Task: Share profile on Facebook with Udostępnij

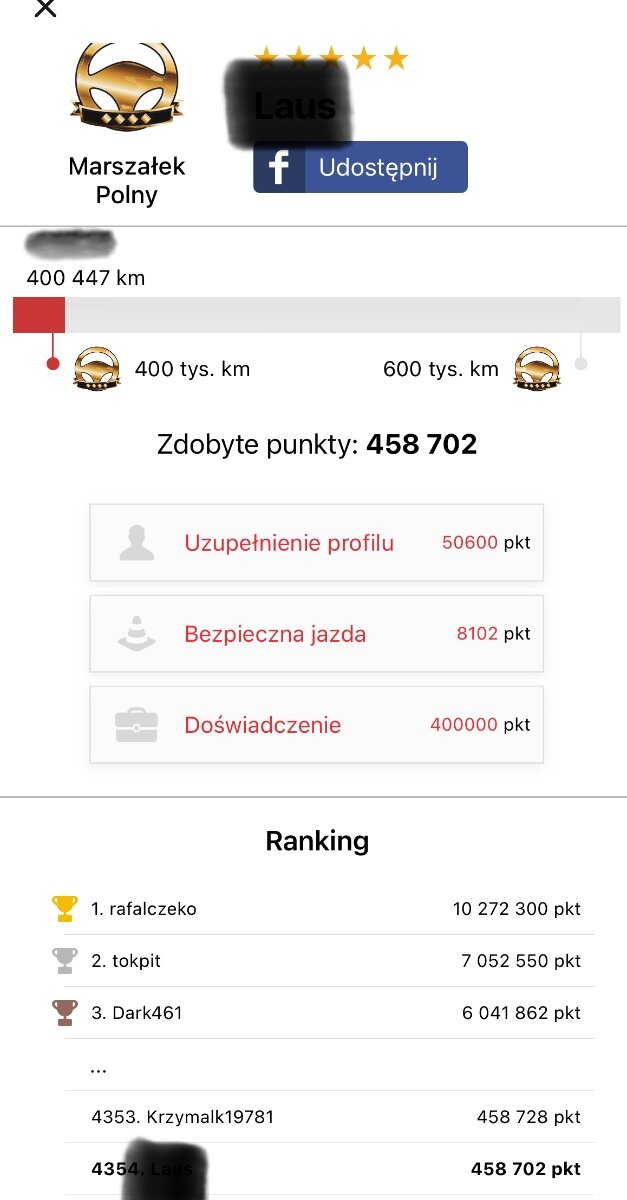Action: coord(360,167)
